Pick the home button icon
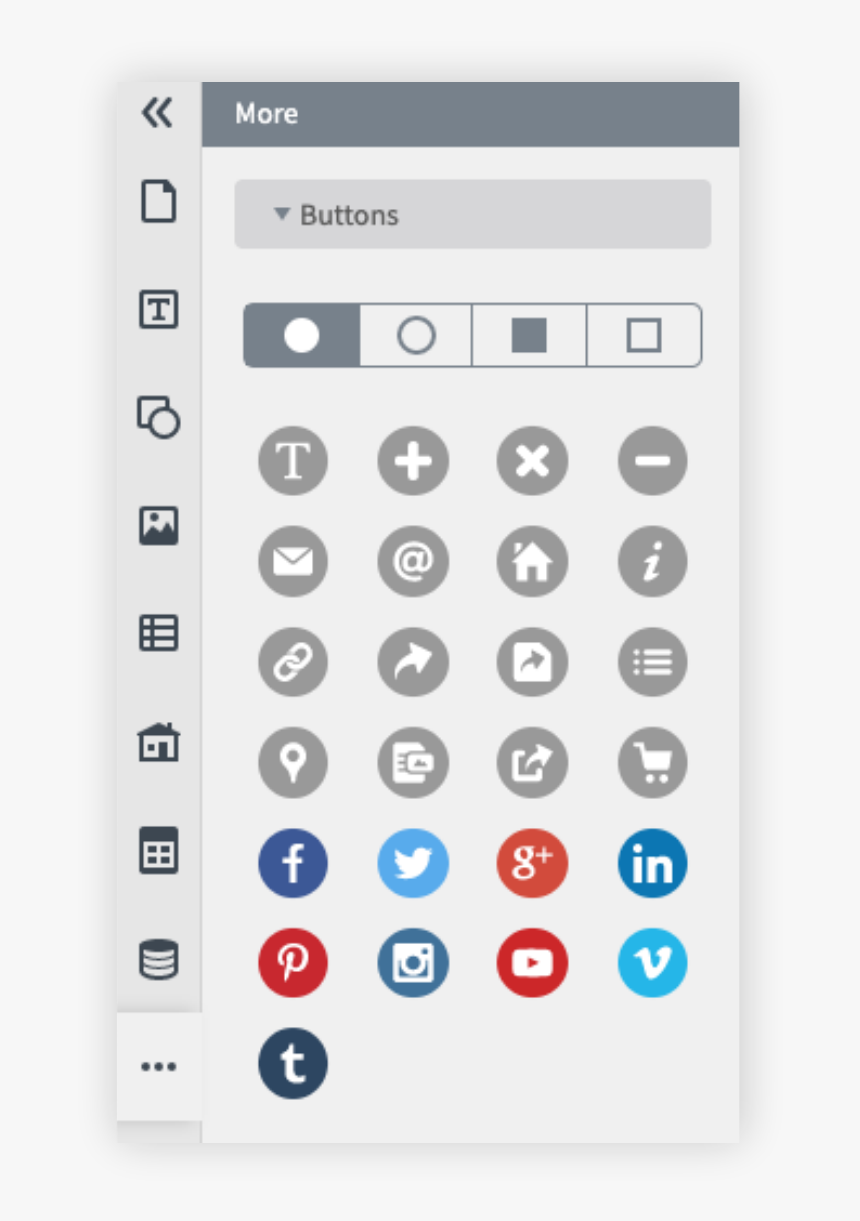The image size is (860, 1221). click(x=532, y=561)
